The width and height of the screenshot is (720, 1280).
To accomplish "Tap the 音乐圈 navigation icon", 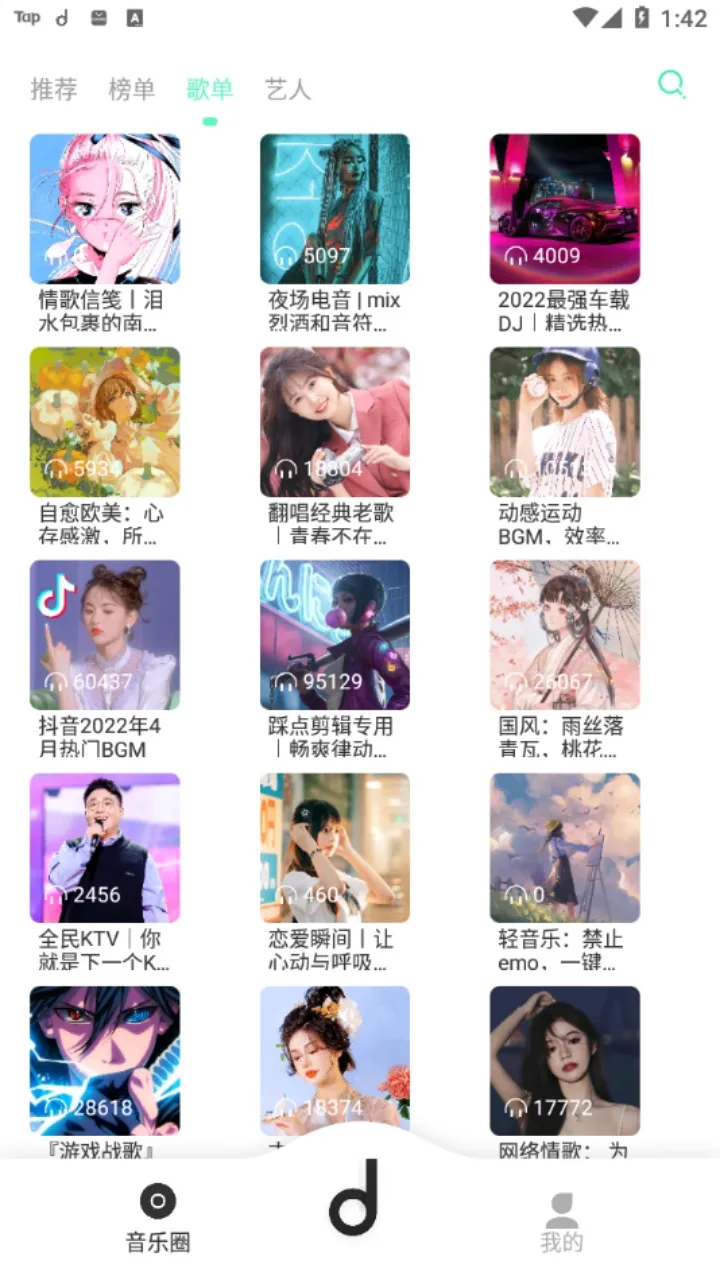I will pyautogui.click(x=157, y=1203).
